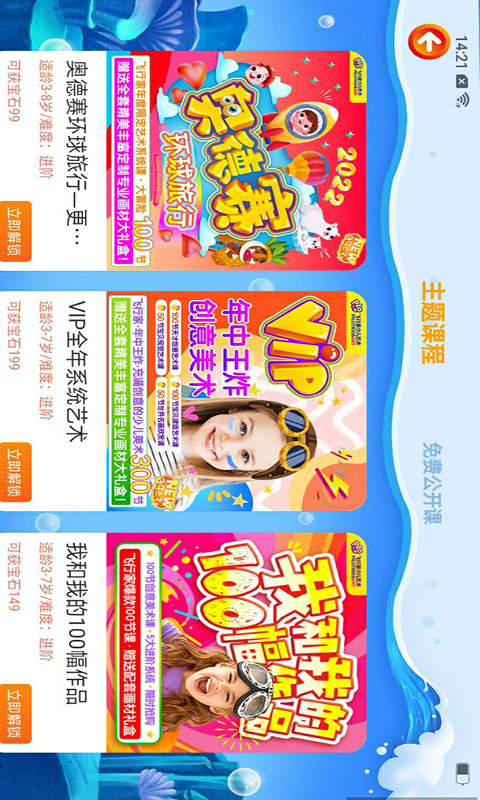Tap the orange back arrow
This screenshot has width=480, height=800.
429,42
